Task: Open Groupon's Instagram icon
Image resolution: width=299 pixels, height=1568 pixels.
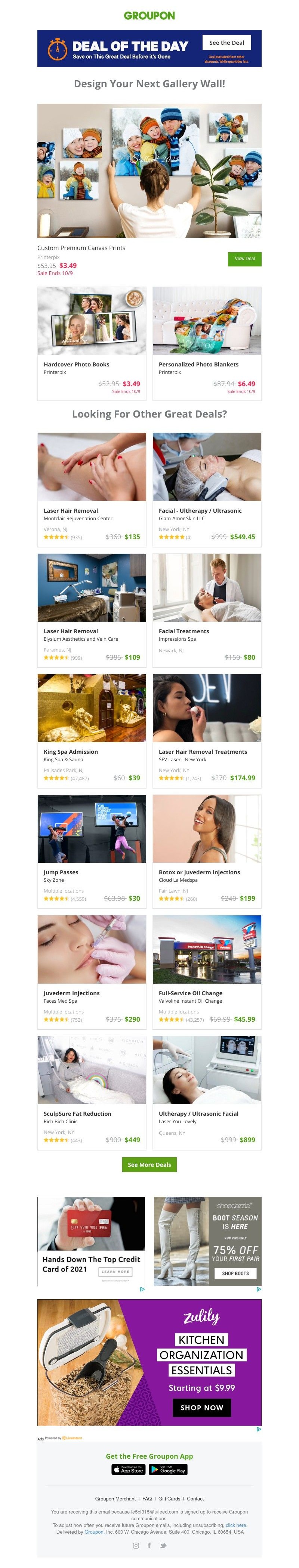Action: [135, 1546]
